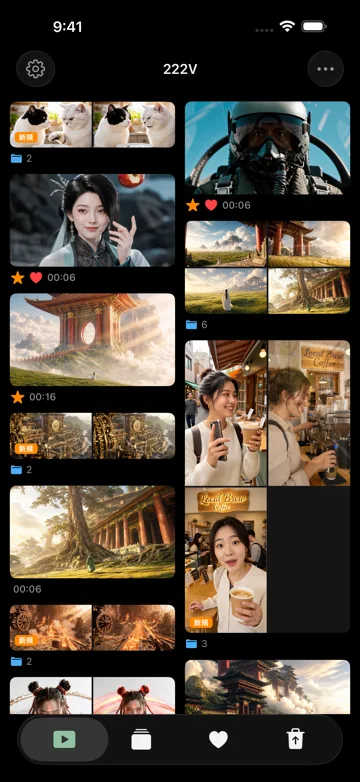The height and width of the screenshot is (782, 360).
Task: Open the settings gear
Action: [35, 69]
